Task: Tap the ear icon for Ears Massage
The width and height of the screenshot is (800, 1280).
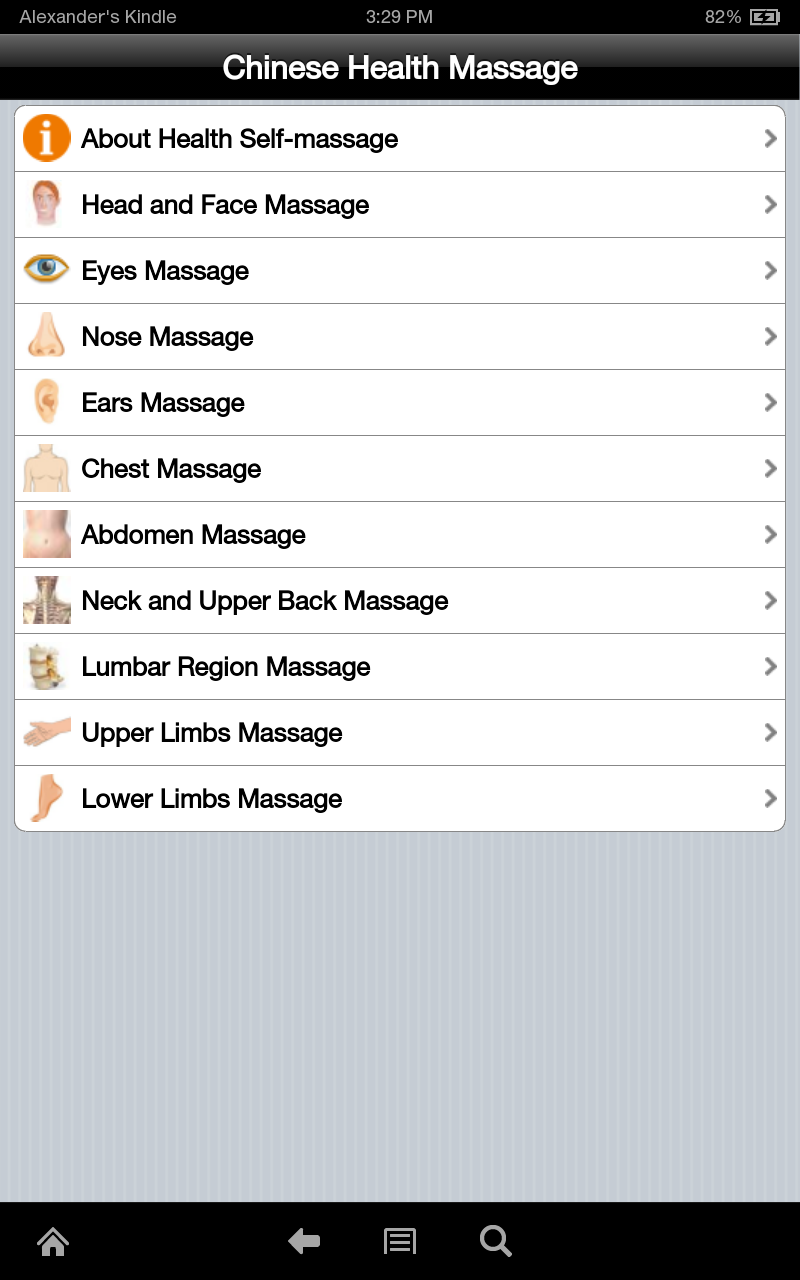Action: [x=46, y=402]
